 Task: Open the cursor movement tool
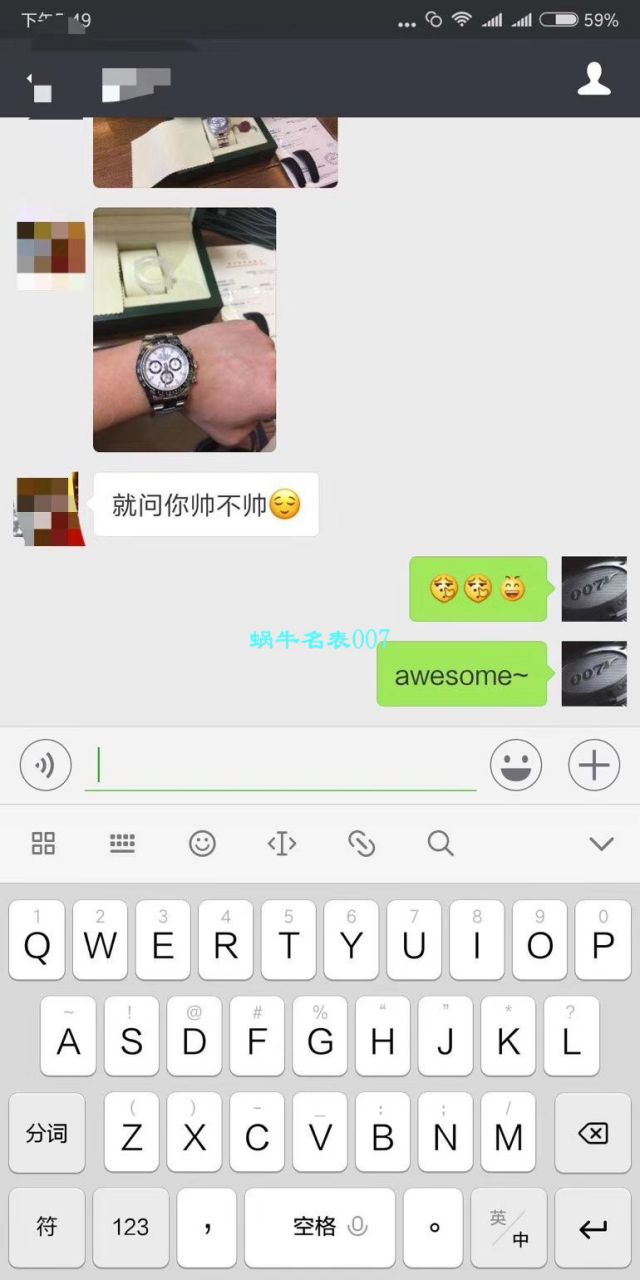[282, 843]
